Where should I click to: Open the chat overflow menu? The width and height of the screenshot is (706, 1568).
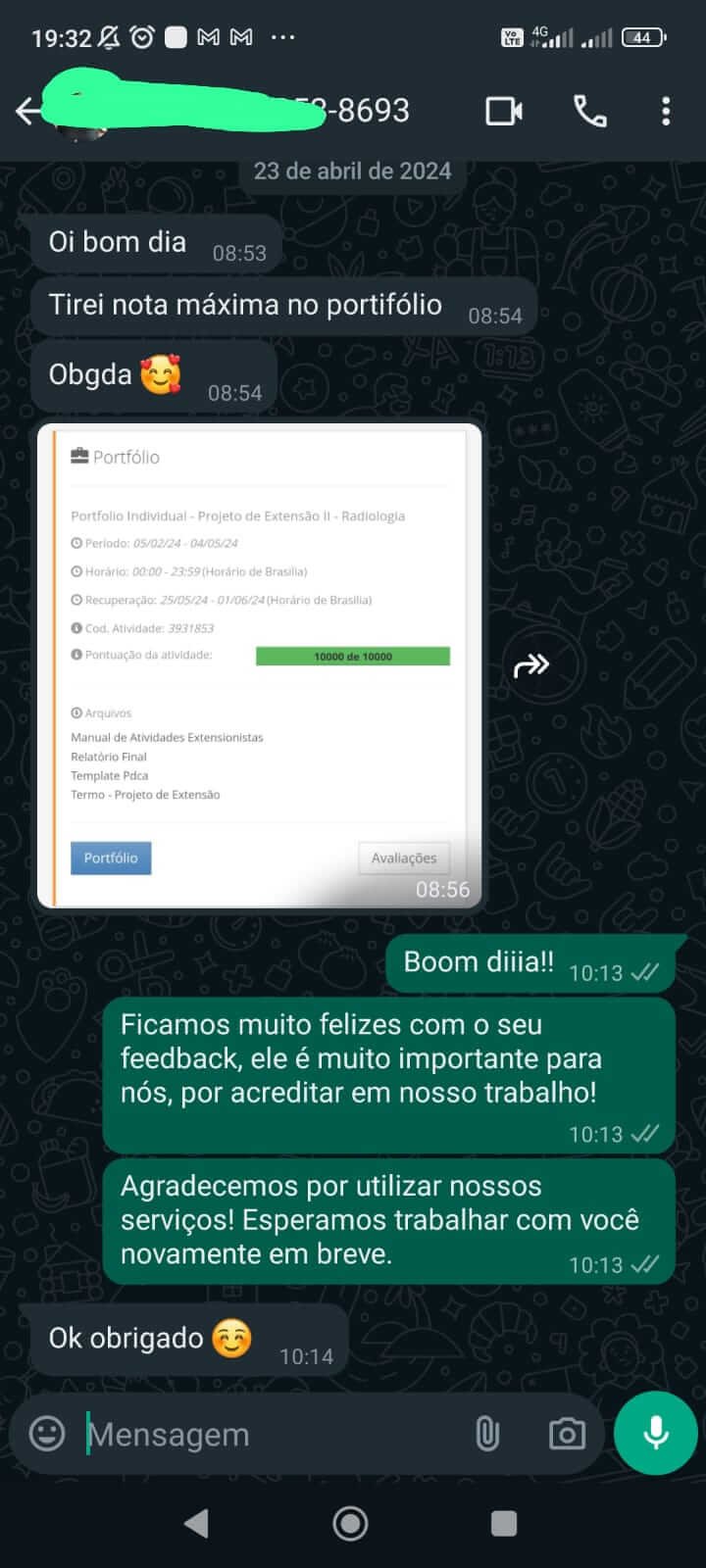click(x=666, y=112)
